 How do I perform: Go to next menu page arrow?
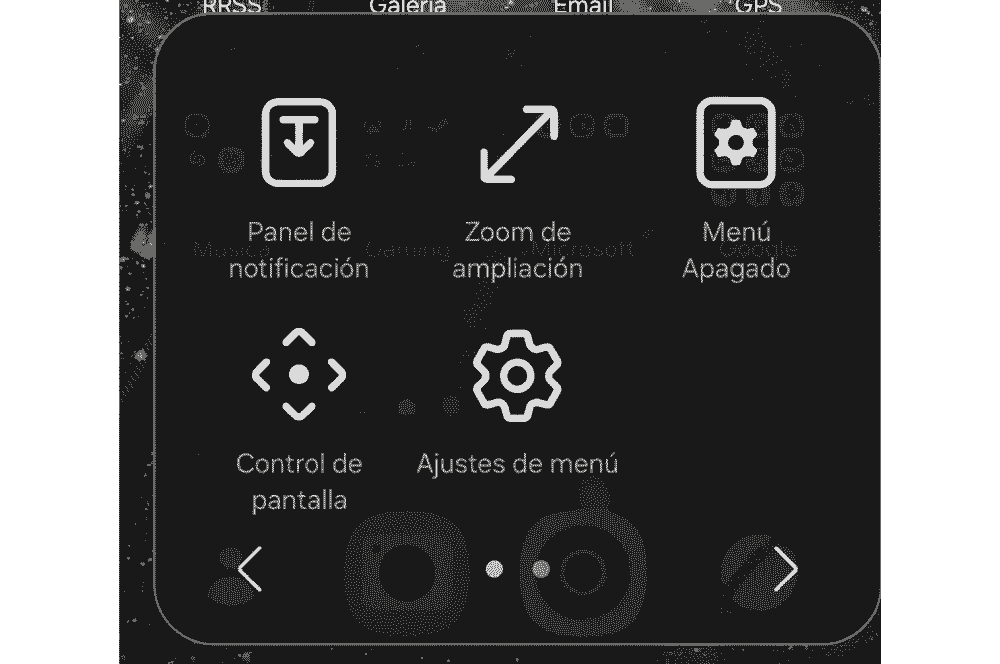click(x=786, y=569)
